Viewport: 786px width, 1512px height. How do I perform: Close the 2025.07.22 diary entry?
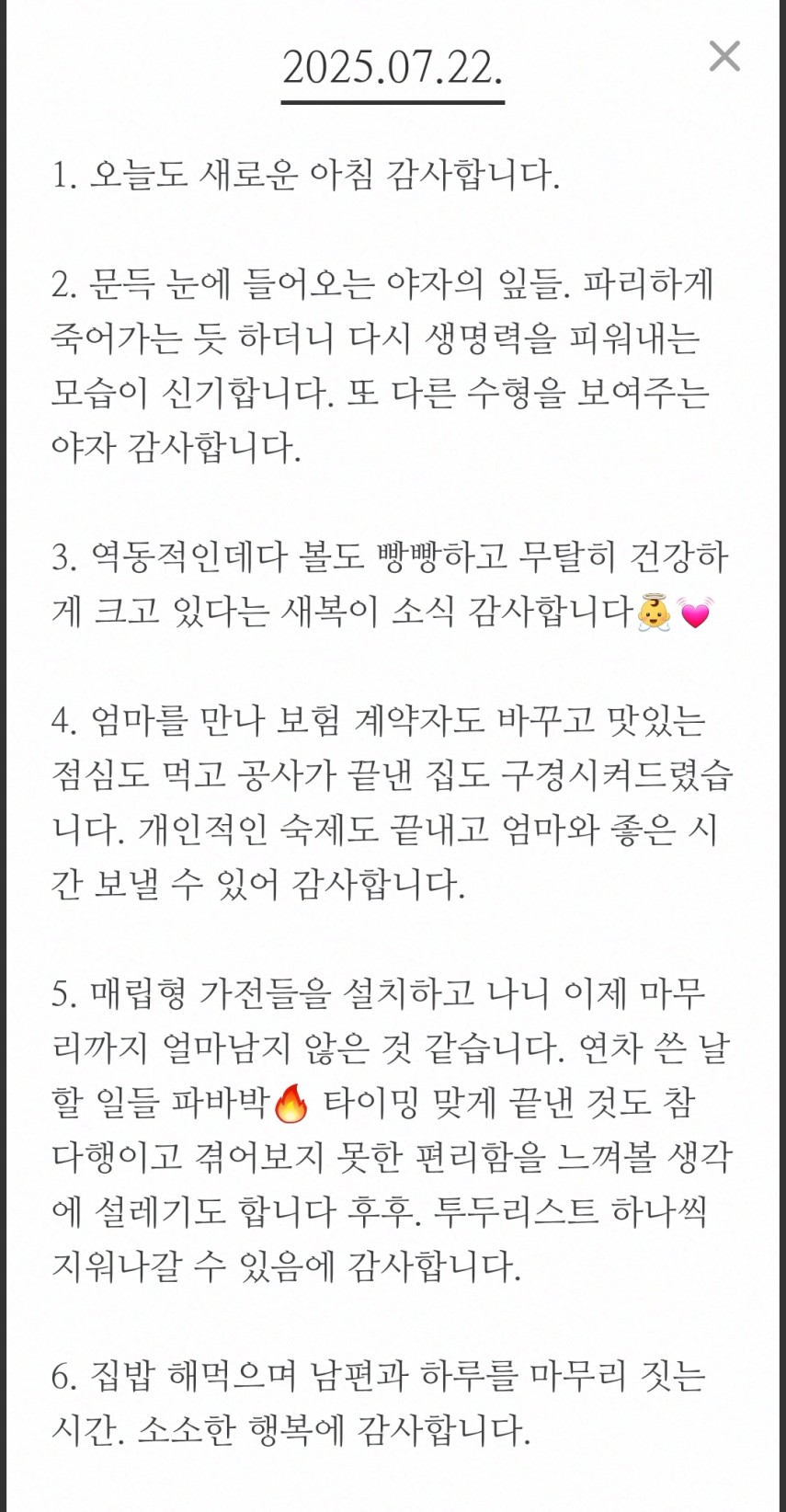click(x=724, y=56)
